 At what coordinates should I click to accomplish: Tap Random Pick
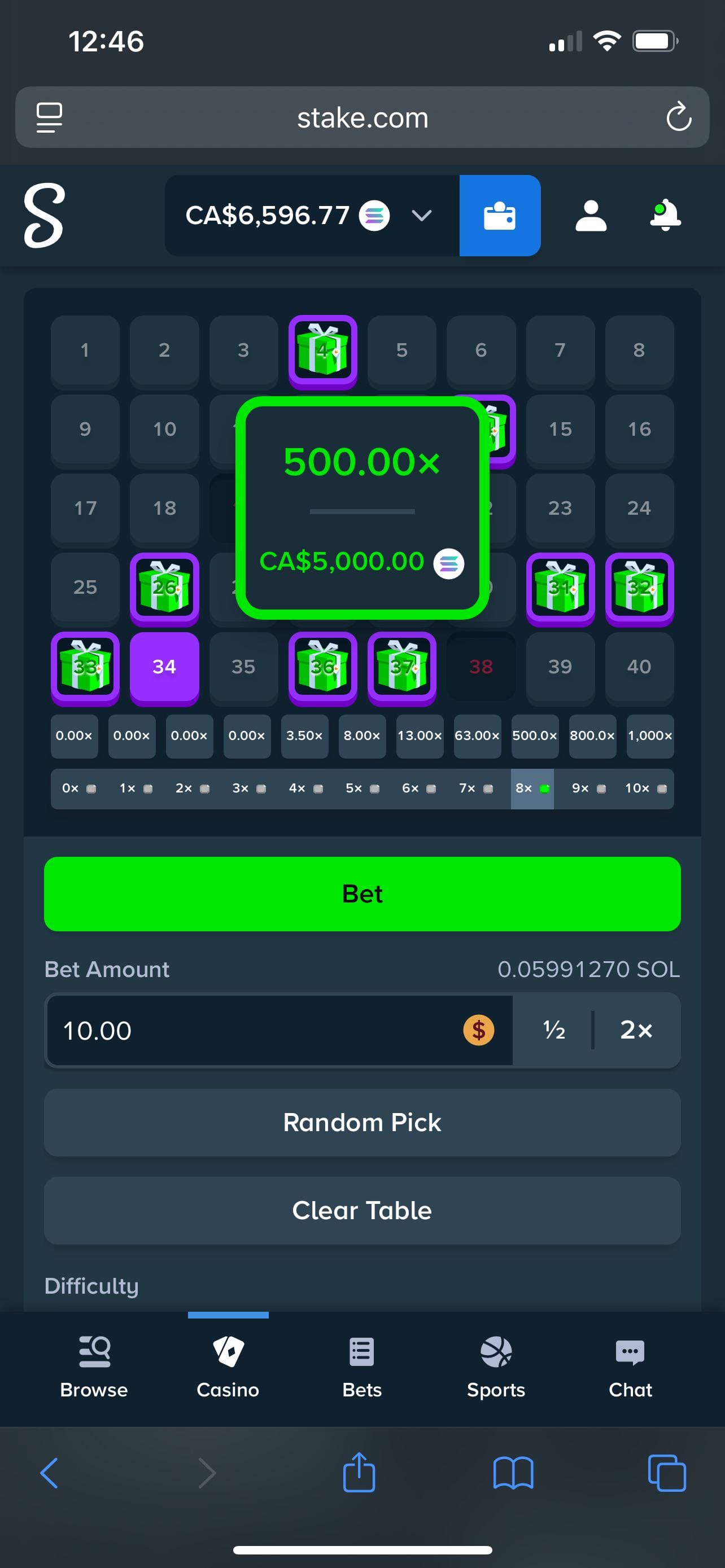point(362,1123)
